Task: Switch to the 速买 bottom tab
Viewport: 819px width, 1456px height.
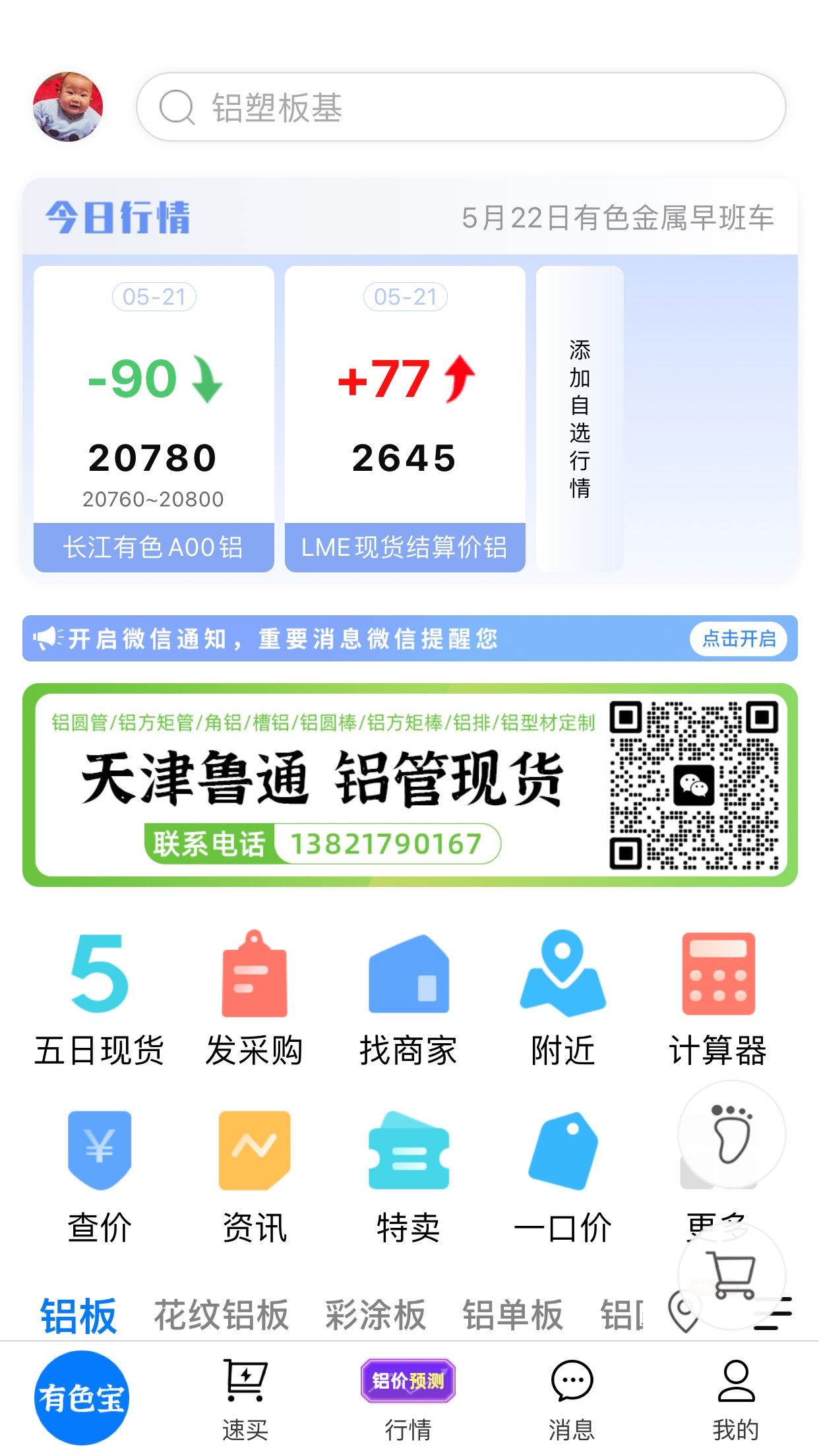Action: [x=245, y=1399]
